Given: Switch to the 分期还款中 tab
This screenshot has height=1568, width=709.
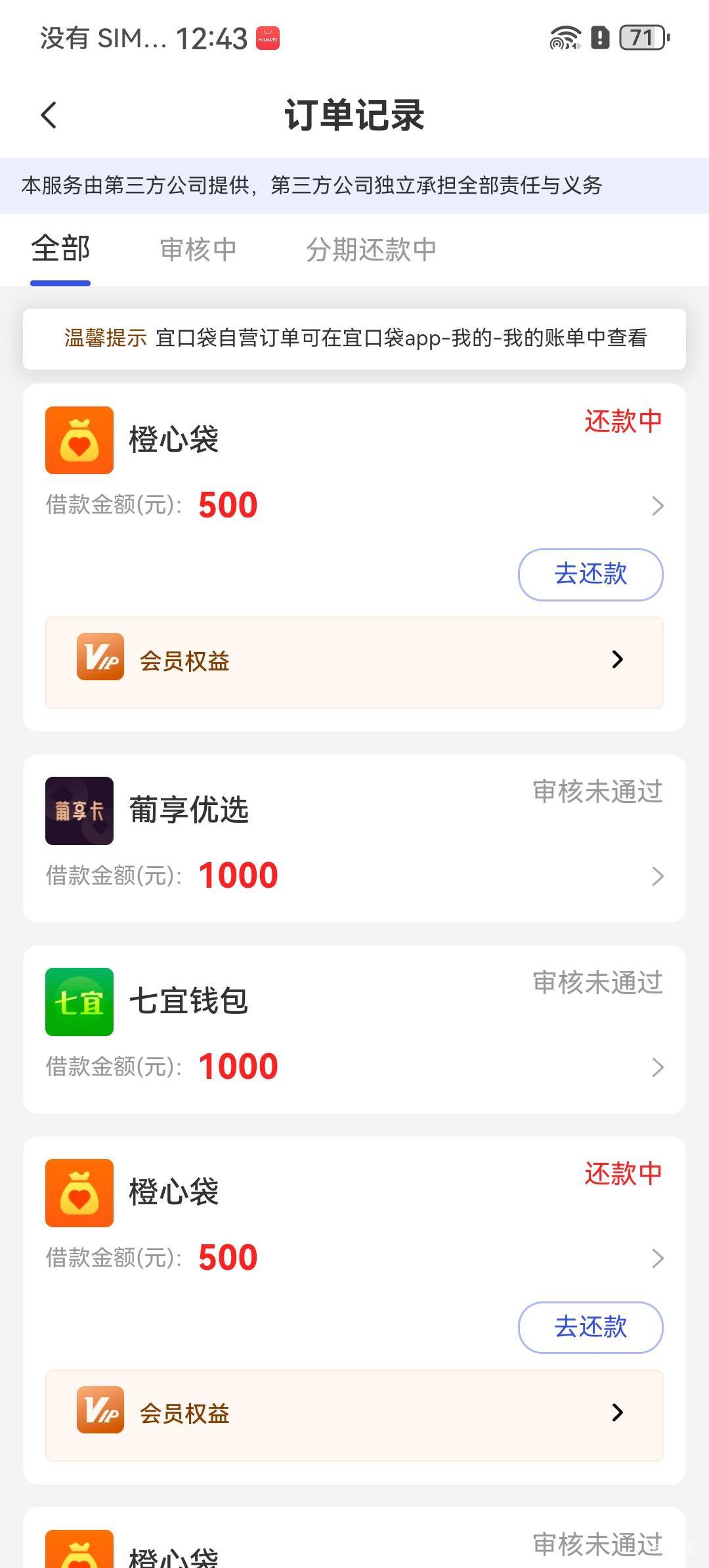Looking at the screenshot, I should pyautogui.click(x=372, y=250).
